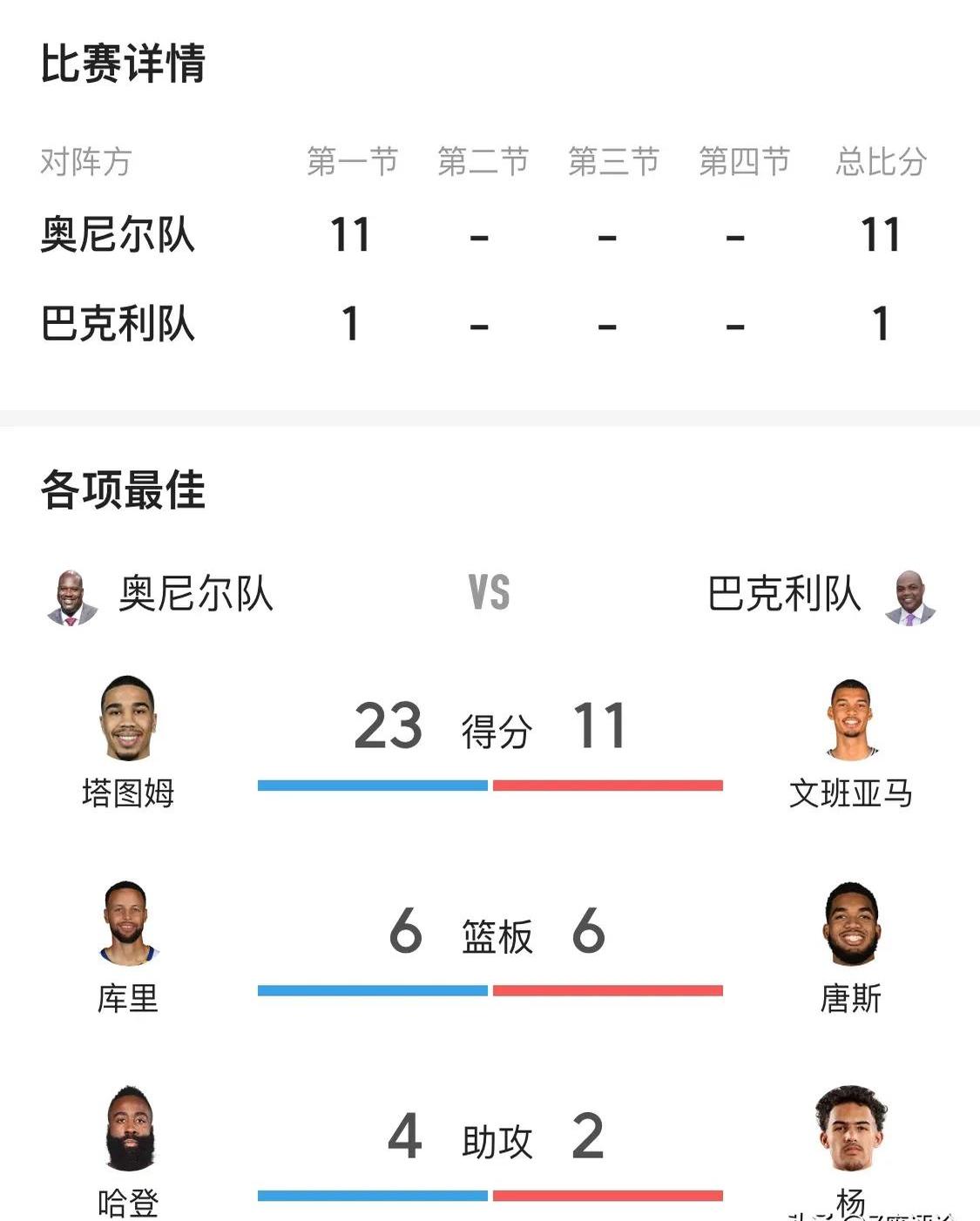Open Team O'Neal (奥尼尔队) in the best-stats header
Screen dimensions: 980x1221
coord(194,595)
